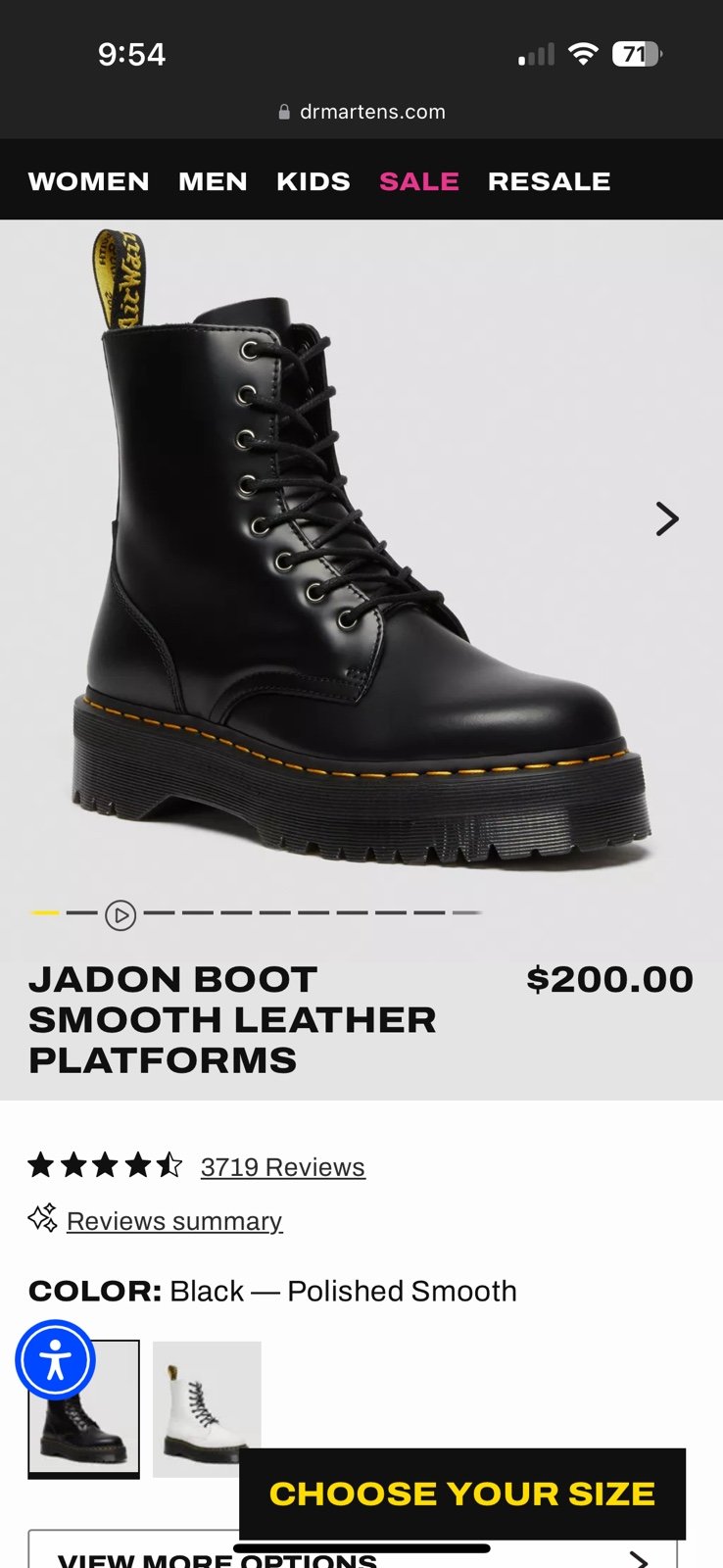Tap the drmartens.com address bar
This screenshot has width=723, height=1568.
[361, 112]
